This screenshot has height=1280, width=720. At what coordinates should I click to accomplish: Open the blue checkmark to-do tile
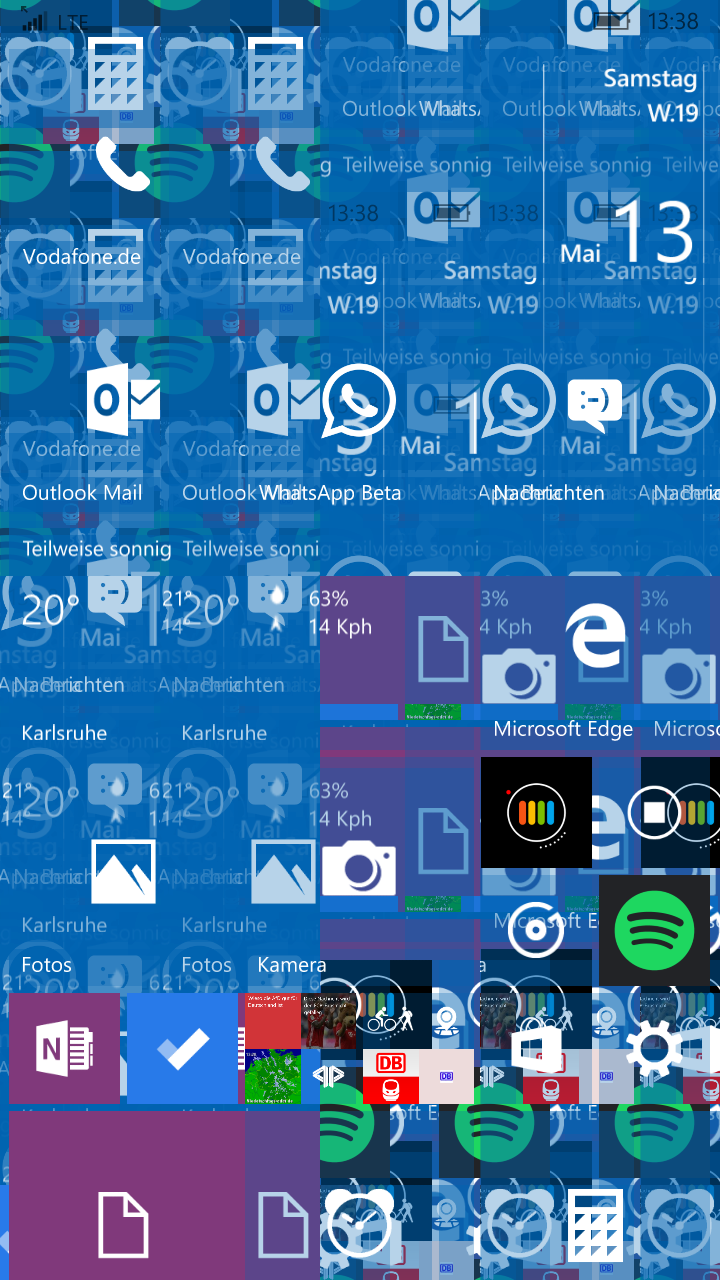[x=182, y=1048]
